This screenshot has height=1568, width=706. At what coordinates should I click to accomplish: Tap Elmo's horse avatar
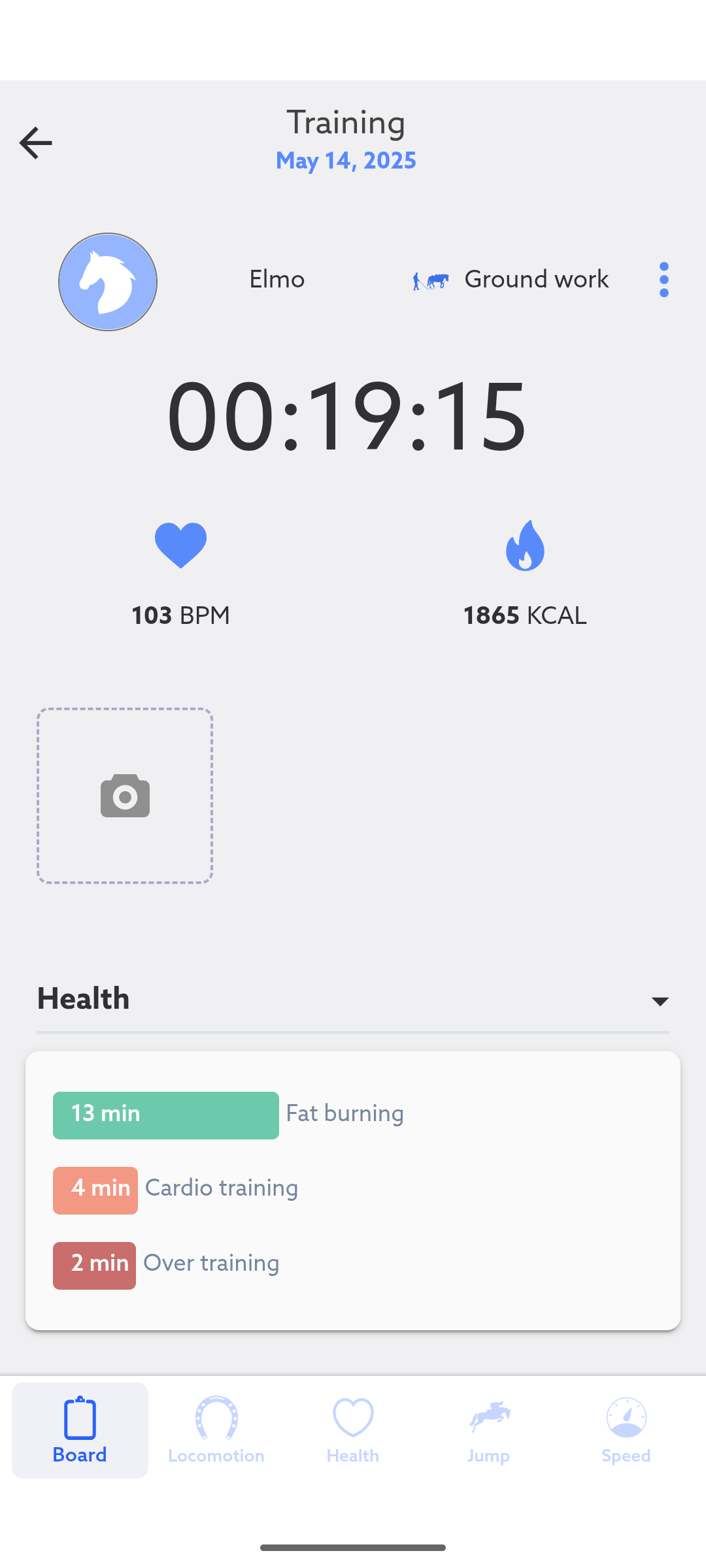pyautogui.click(x=108, y=282)
